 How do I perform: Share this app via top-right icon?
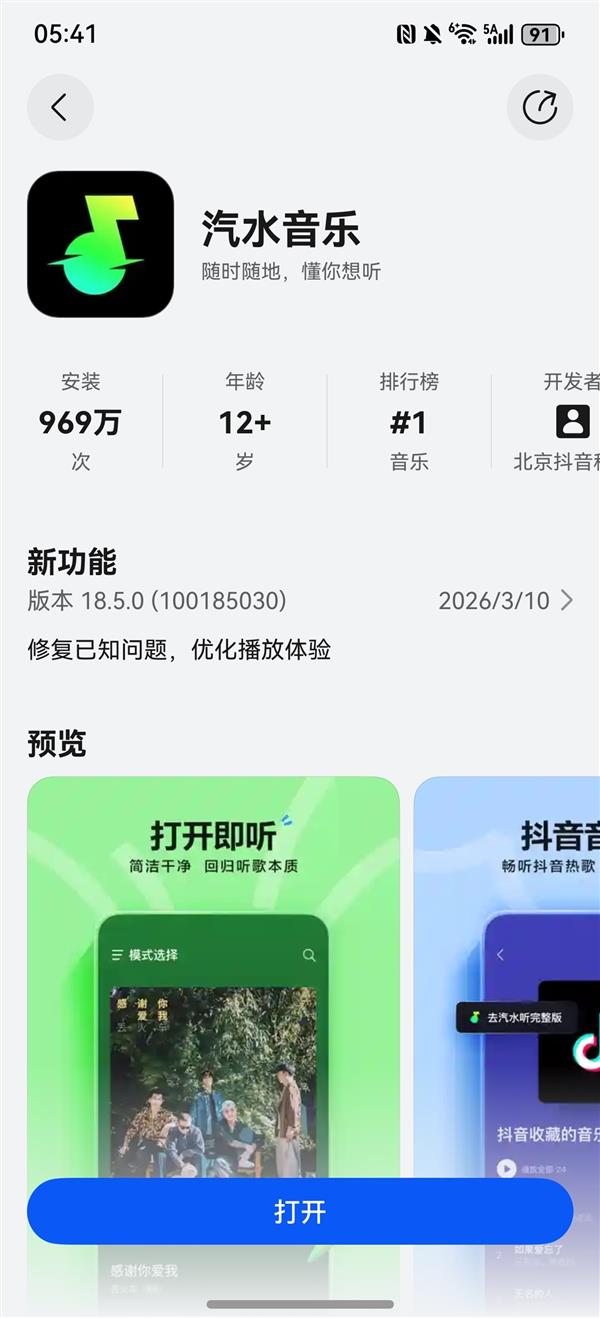click(540, 107)
